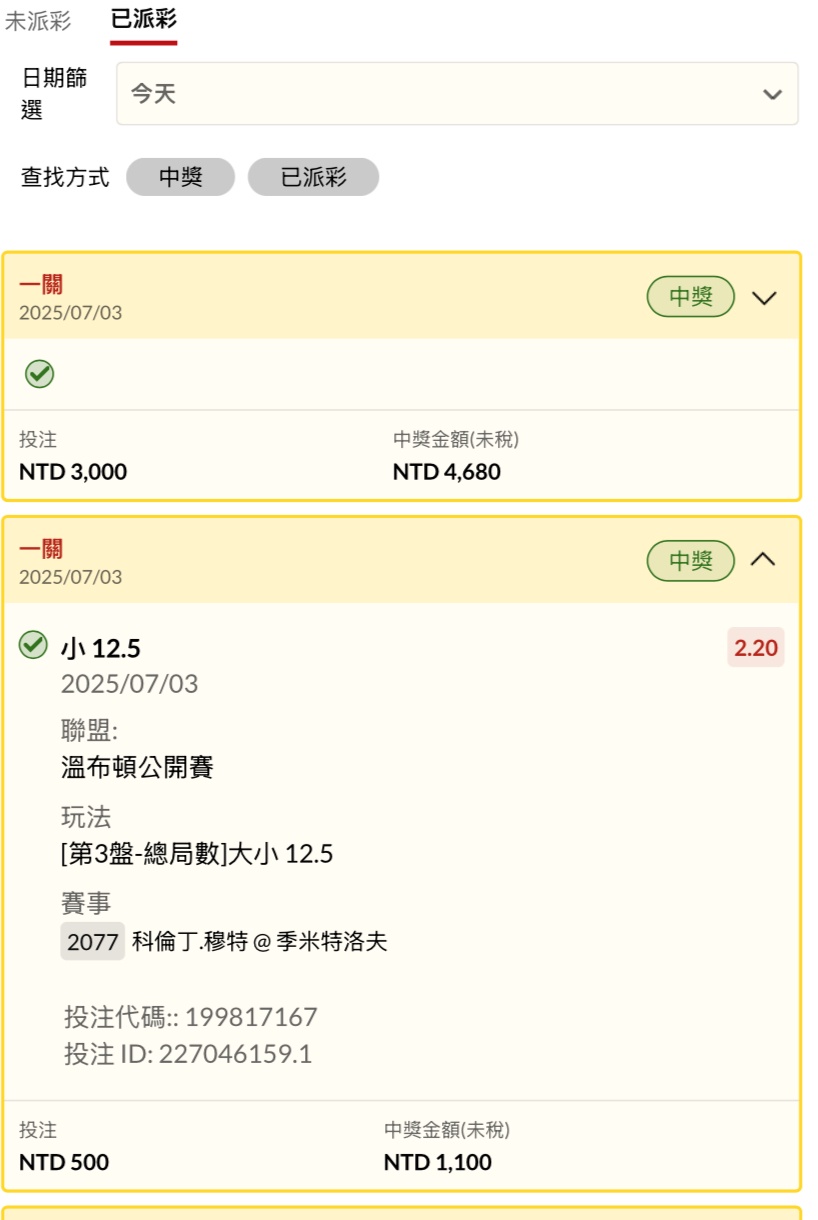Expand the NTD 3,000 bet card
Viewport: 818px width, 1220px height.
coord(764,298)
